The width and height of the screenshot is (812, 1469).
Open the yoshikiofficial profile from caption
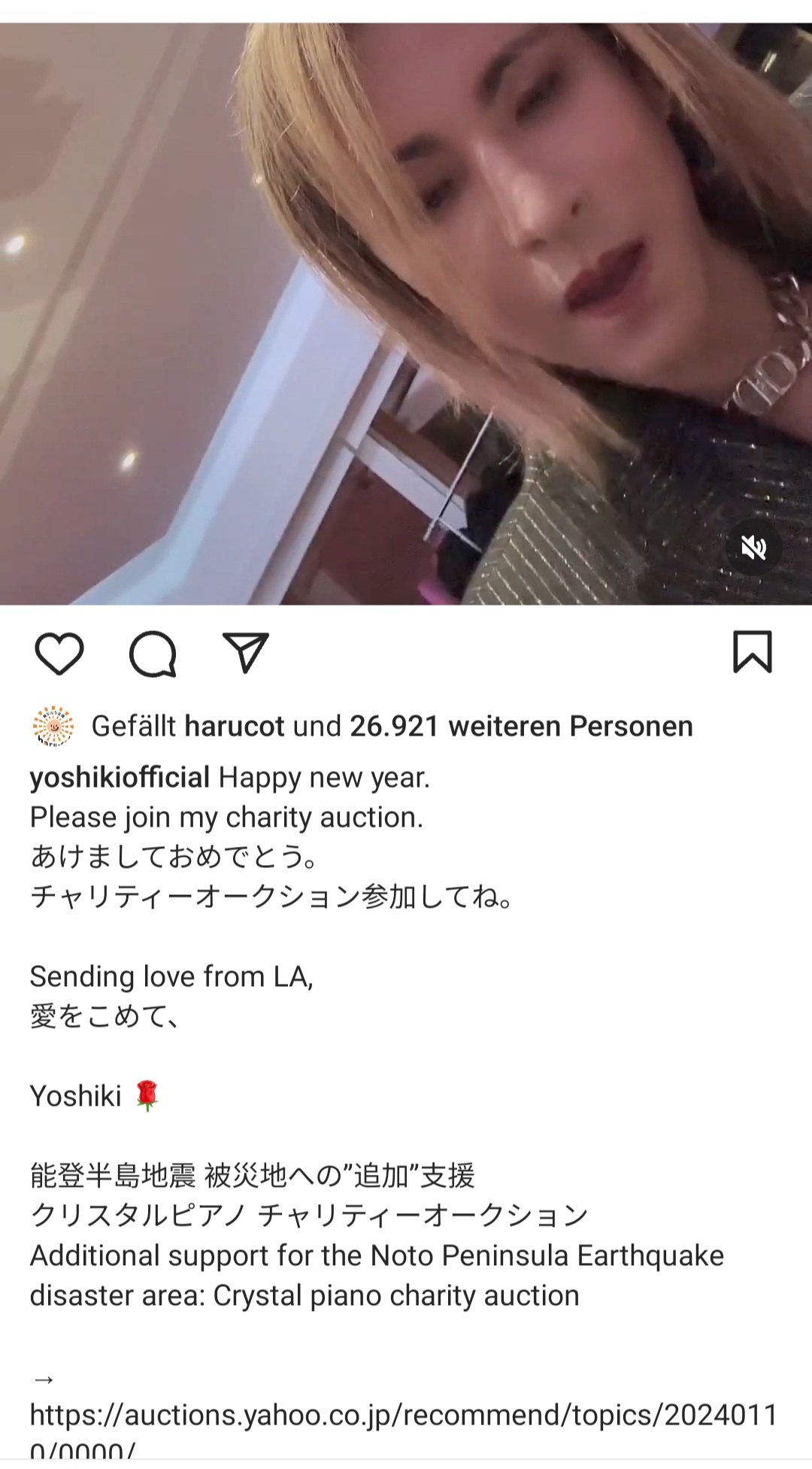120,777
